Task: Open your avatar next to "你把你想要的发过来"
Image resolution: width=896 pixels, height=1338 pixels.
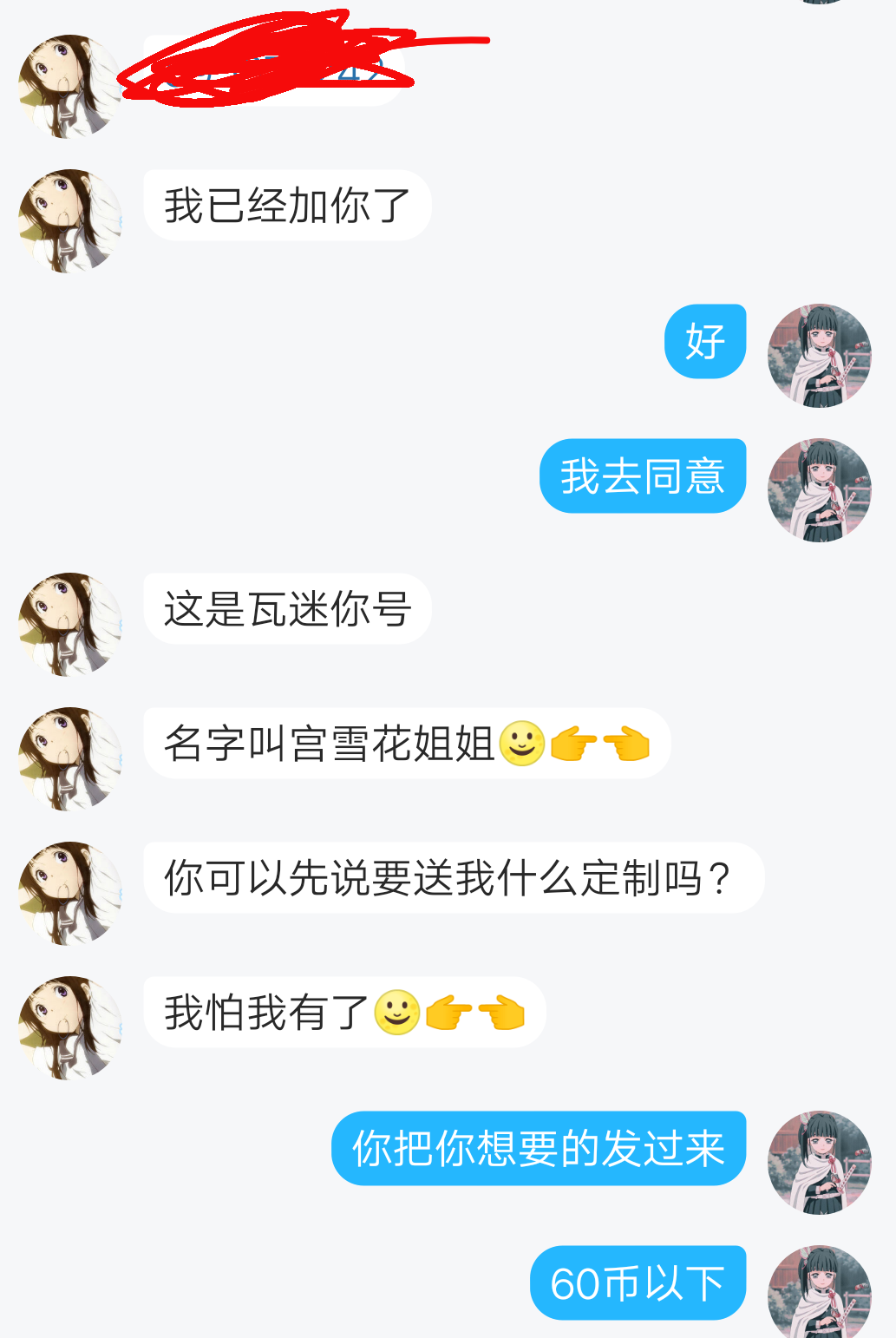Action: tap(819, 1162)
